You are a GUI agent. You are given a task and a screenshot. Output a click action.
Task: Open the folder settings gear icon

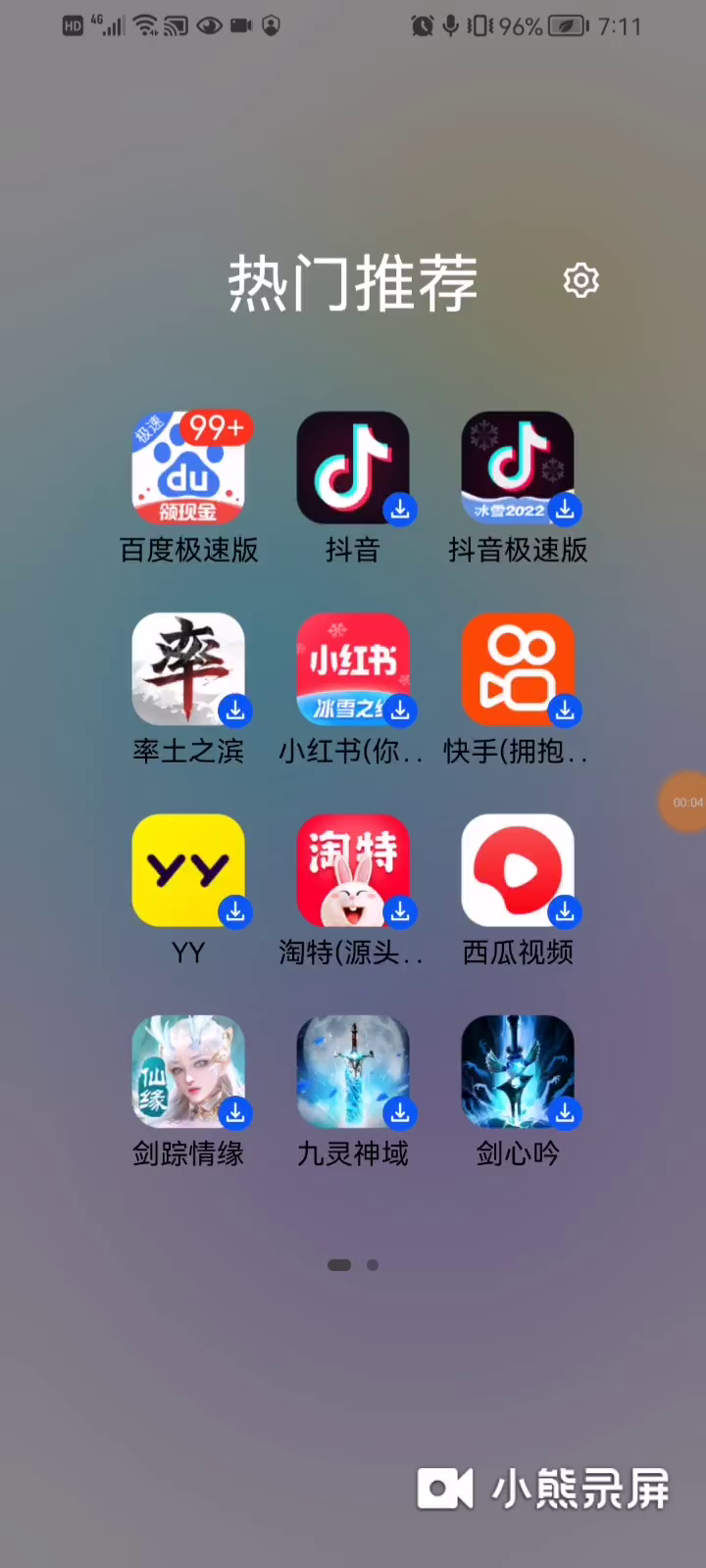[x=580, y=280]
